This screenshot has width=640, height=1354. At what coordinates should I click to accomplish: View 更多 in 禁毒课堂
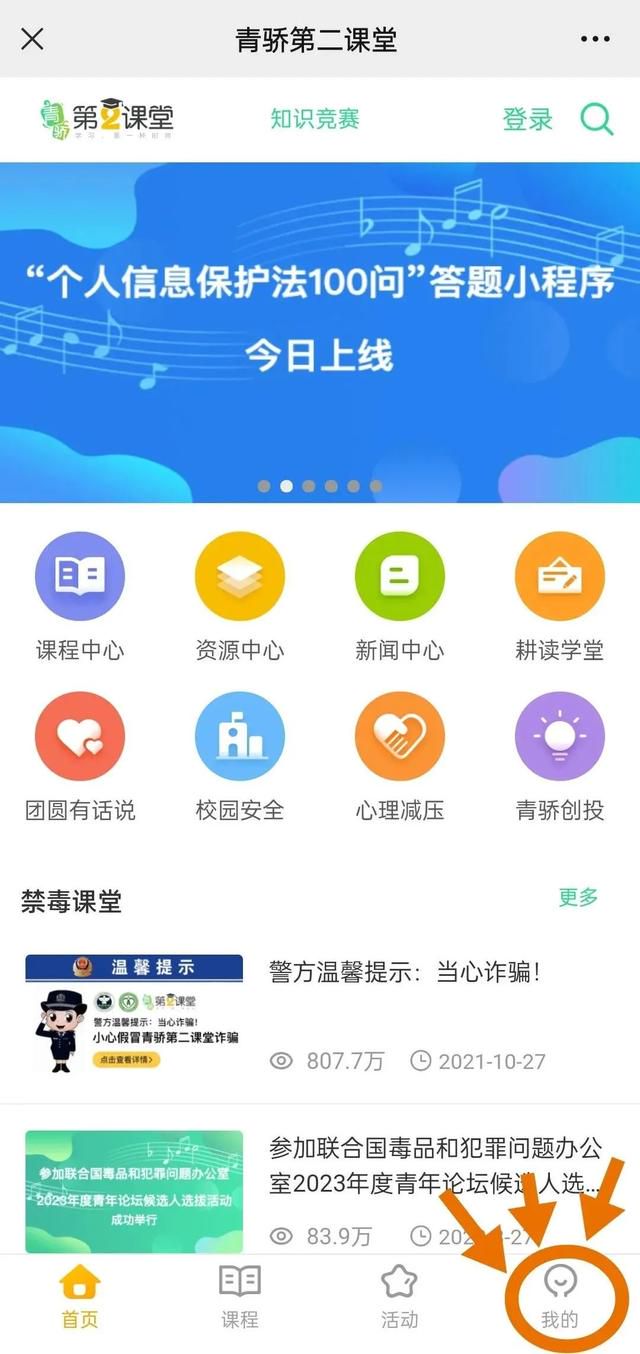point(578,897)
